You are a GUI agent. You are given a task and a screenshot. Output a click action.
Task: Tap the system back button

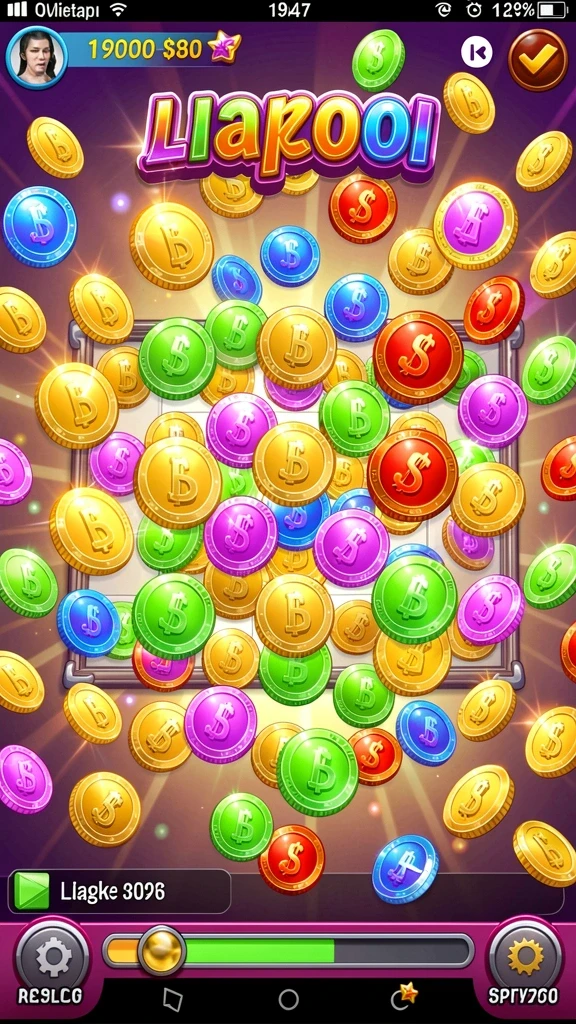(172, 999)
